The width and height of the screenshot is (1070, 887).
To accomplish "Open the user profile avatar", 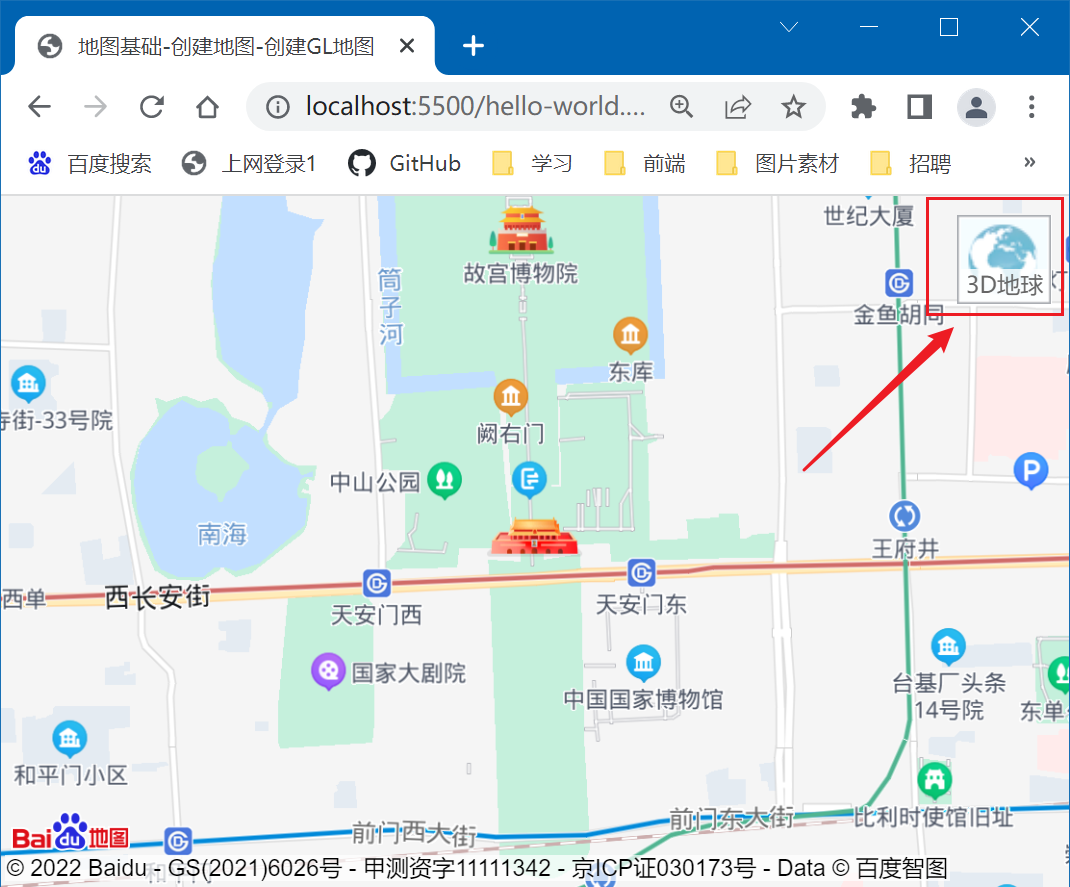I will point(976,107).
